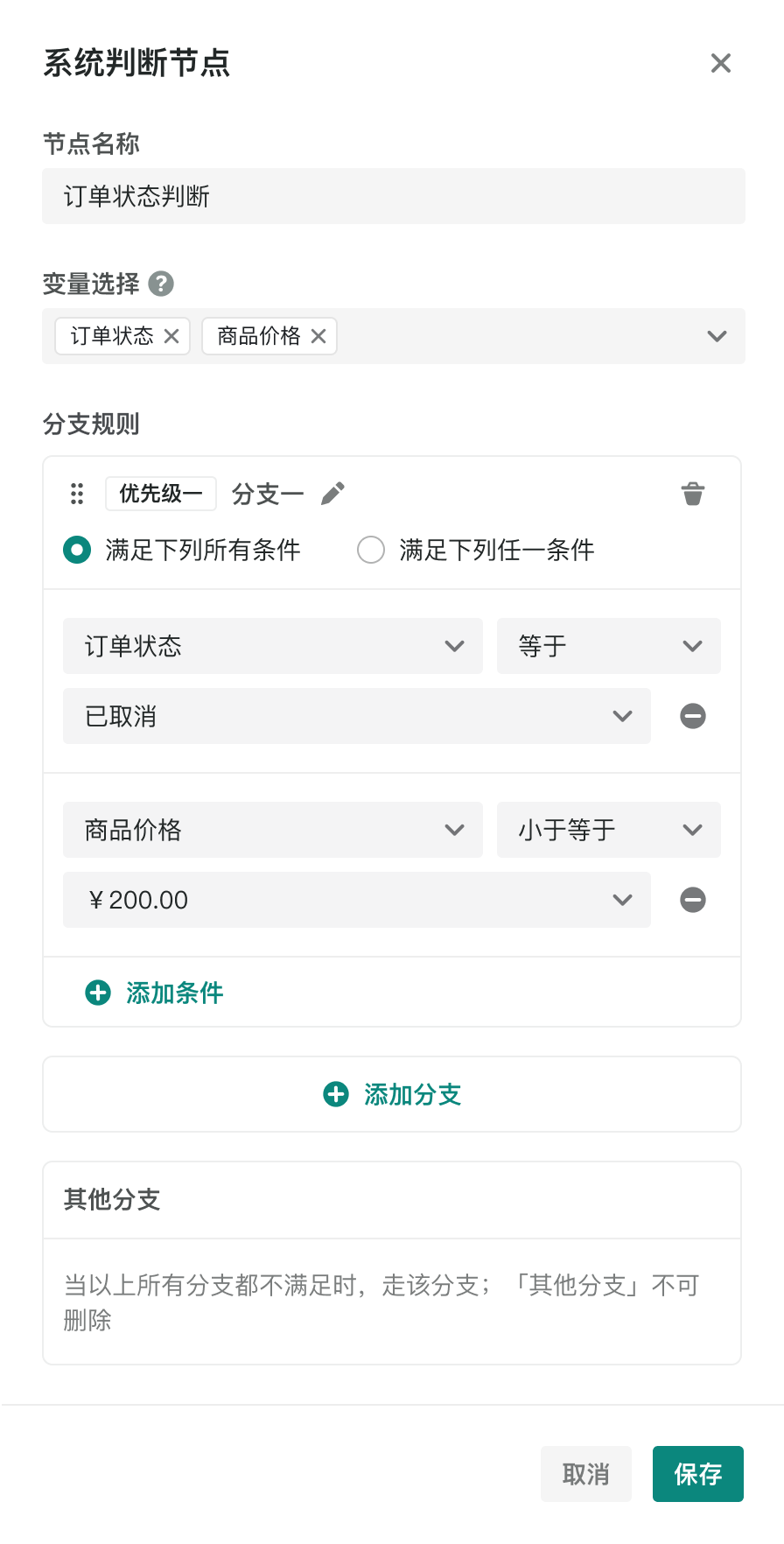Close the 系统判断节点 dialog
The width and height of the screenshot is (784, 1544).
[720, 63]
